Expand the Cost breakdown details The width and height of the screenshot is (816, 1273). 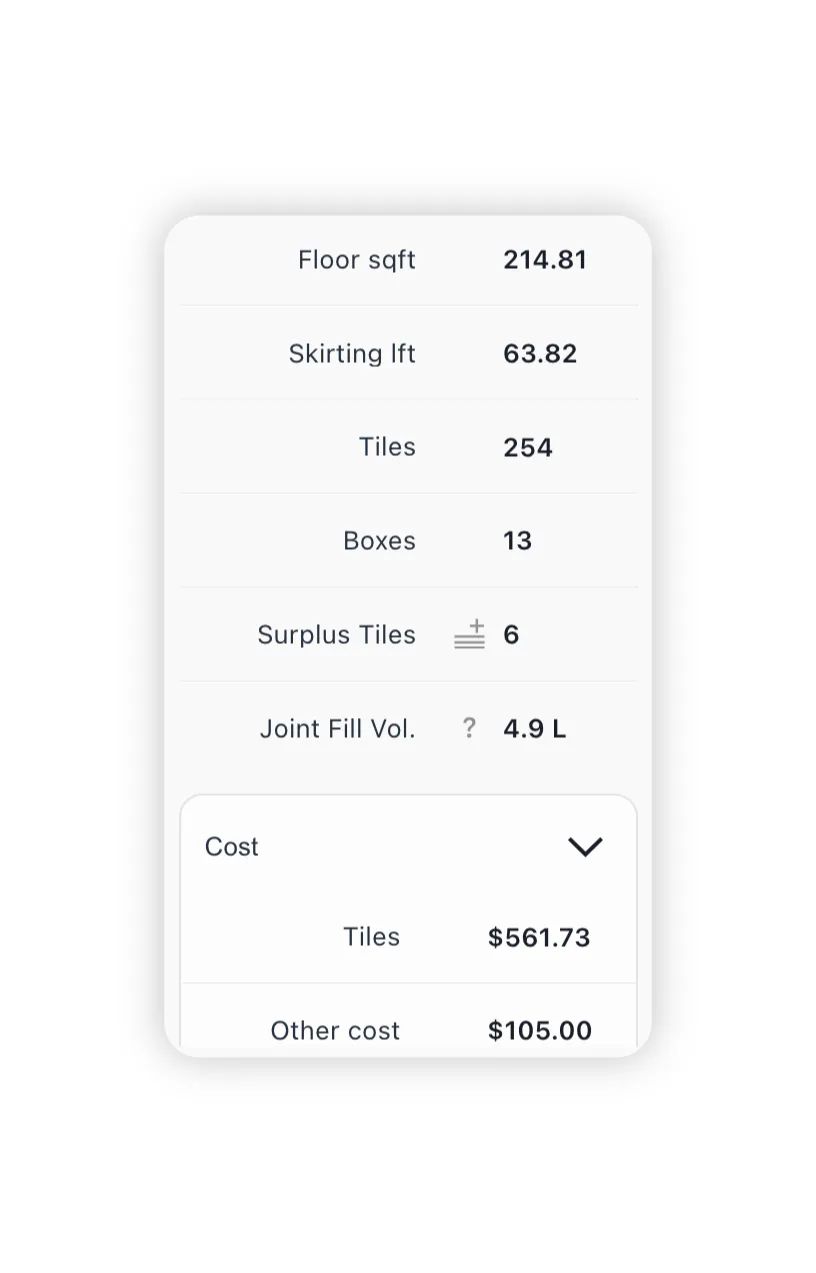586,846
